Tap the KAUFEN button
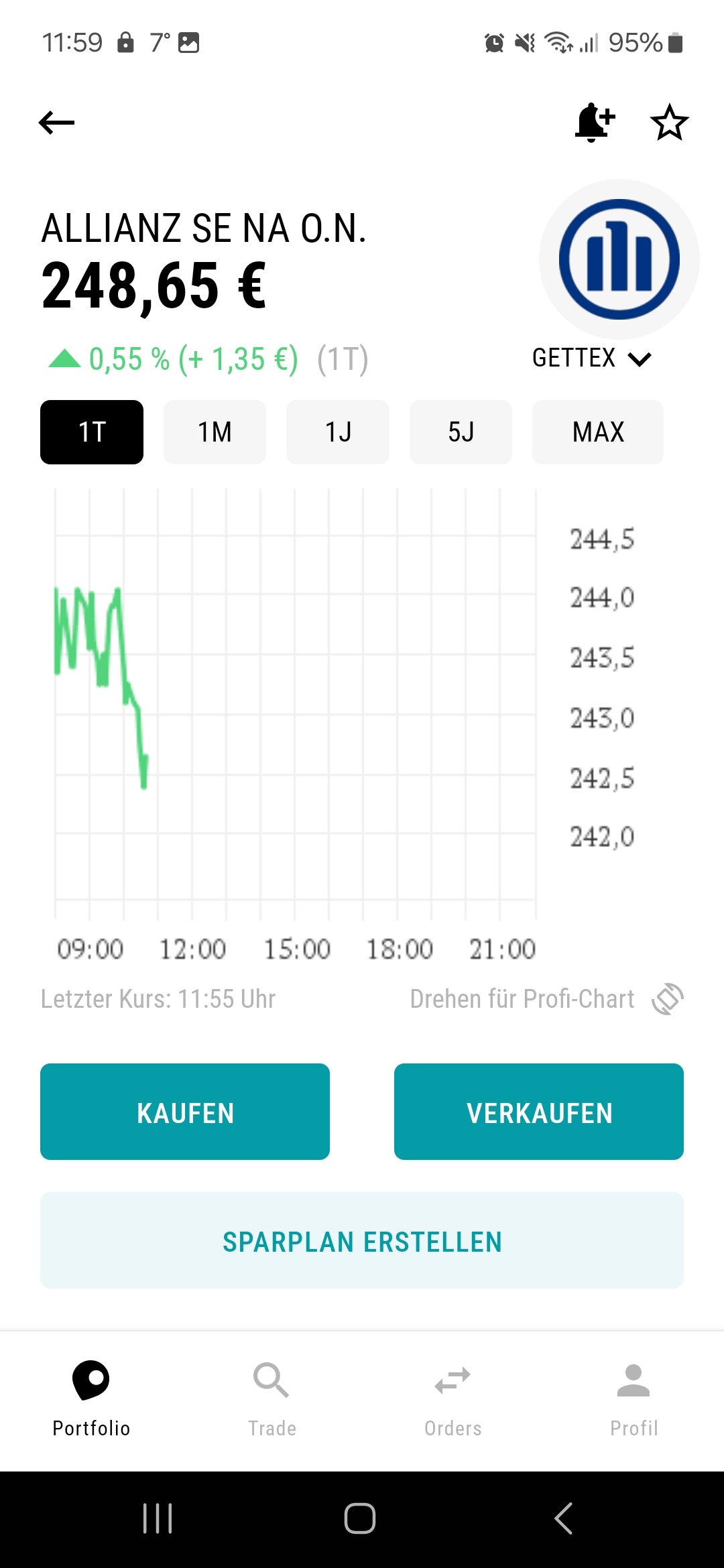The height and width of the screenshot is (1568, 724). (x=185, y=1112)
